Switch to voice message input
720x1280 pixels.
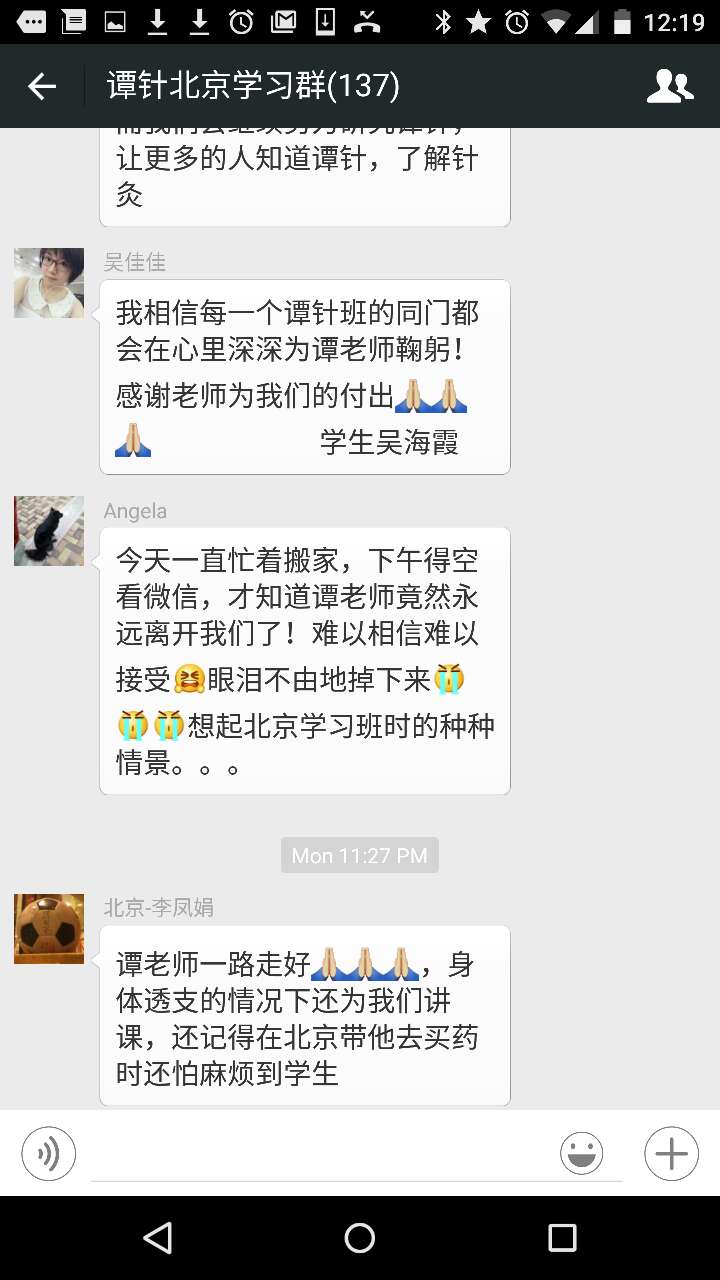(49, 1154)
